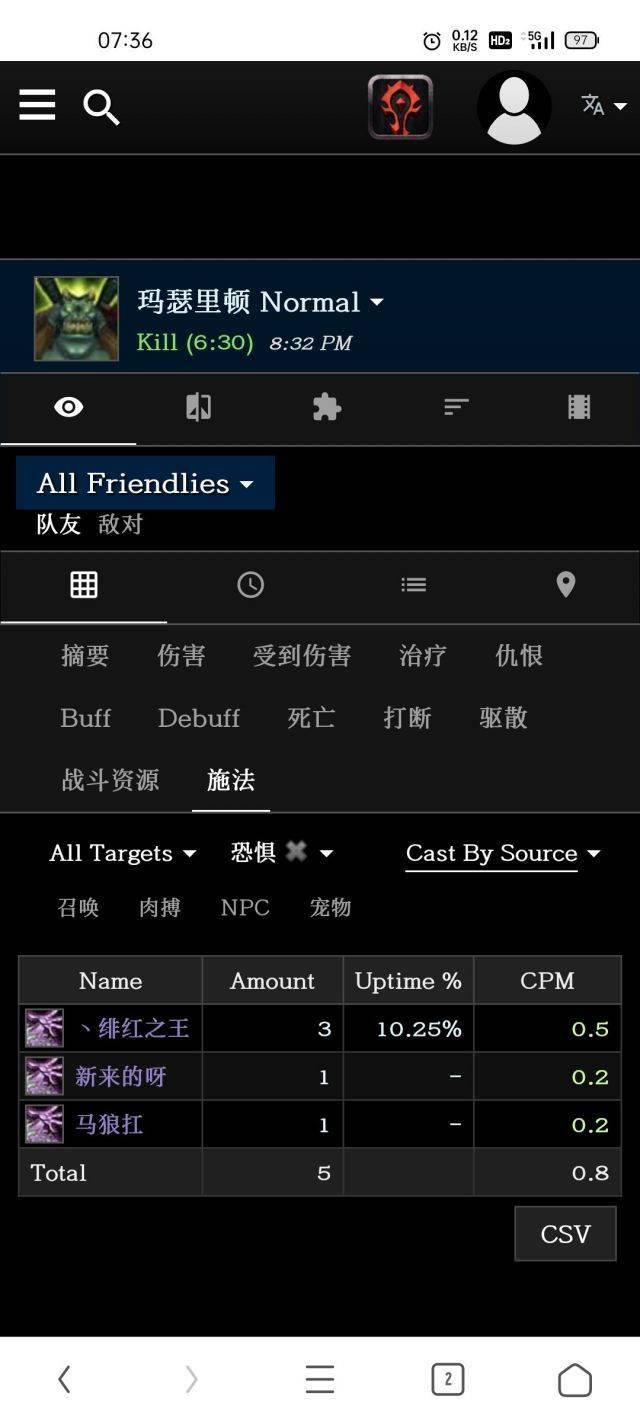Open the language selector
The height and width of the screenshot is (1422, 640).
[x=603, y=105]
